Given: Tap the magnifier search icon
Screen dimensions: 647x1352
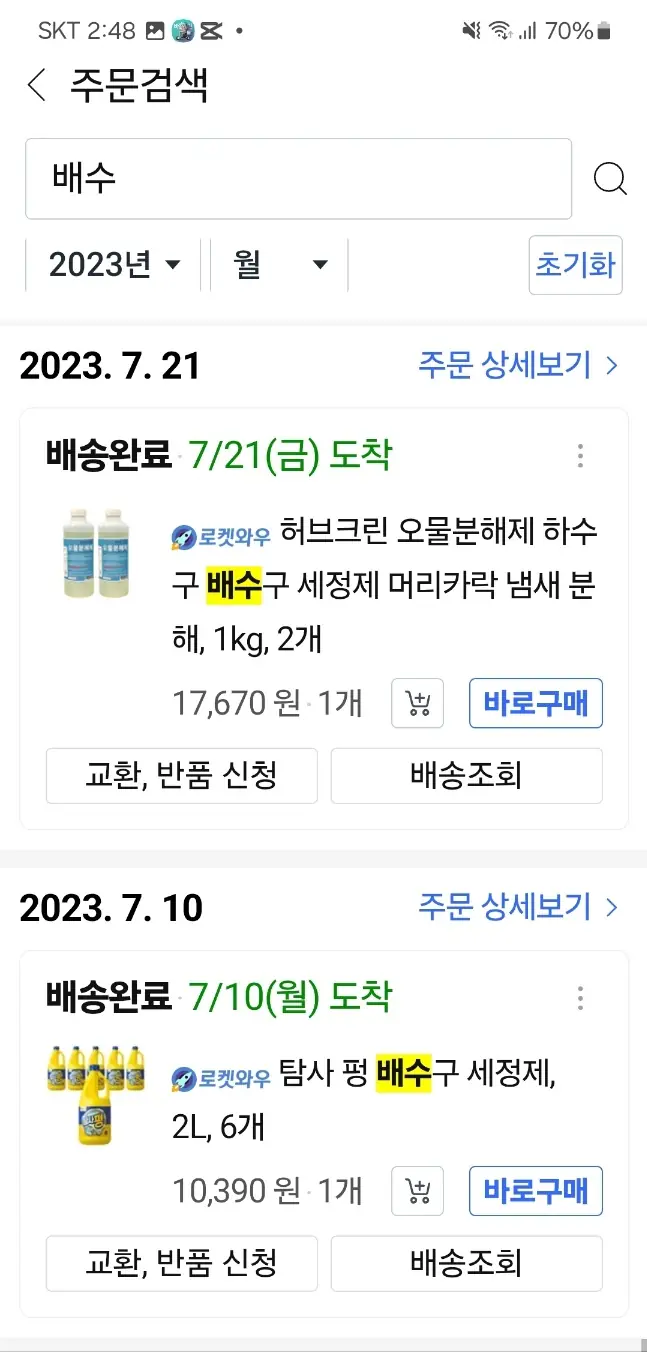Looking at the screenshot, I should (x=609, y=179).
